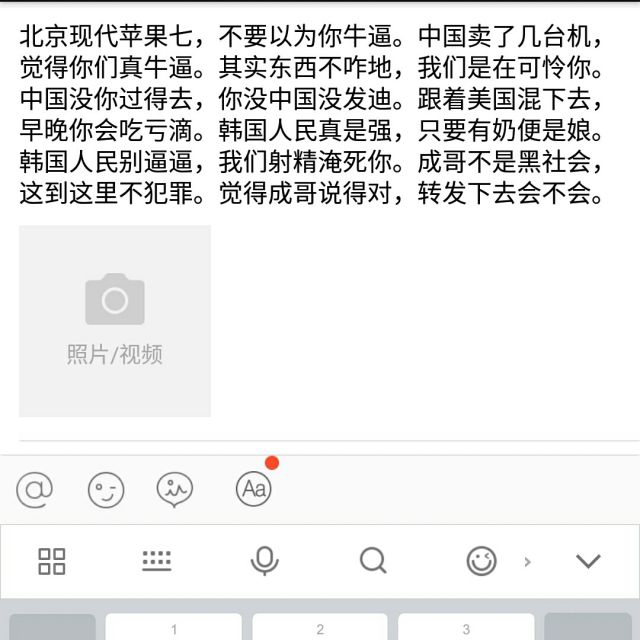Add a photo or video attachment
640x640 pixels.
tap(115, 320)
